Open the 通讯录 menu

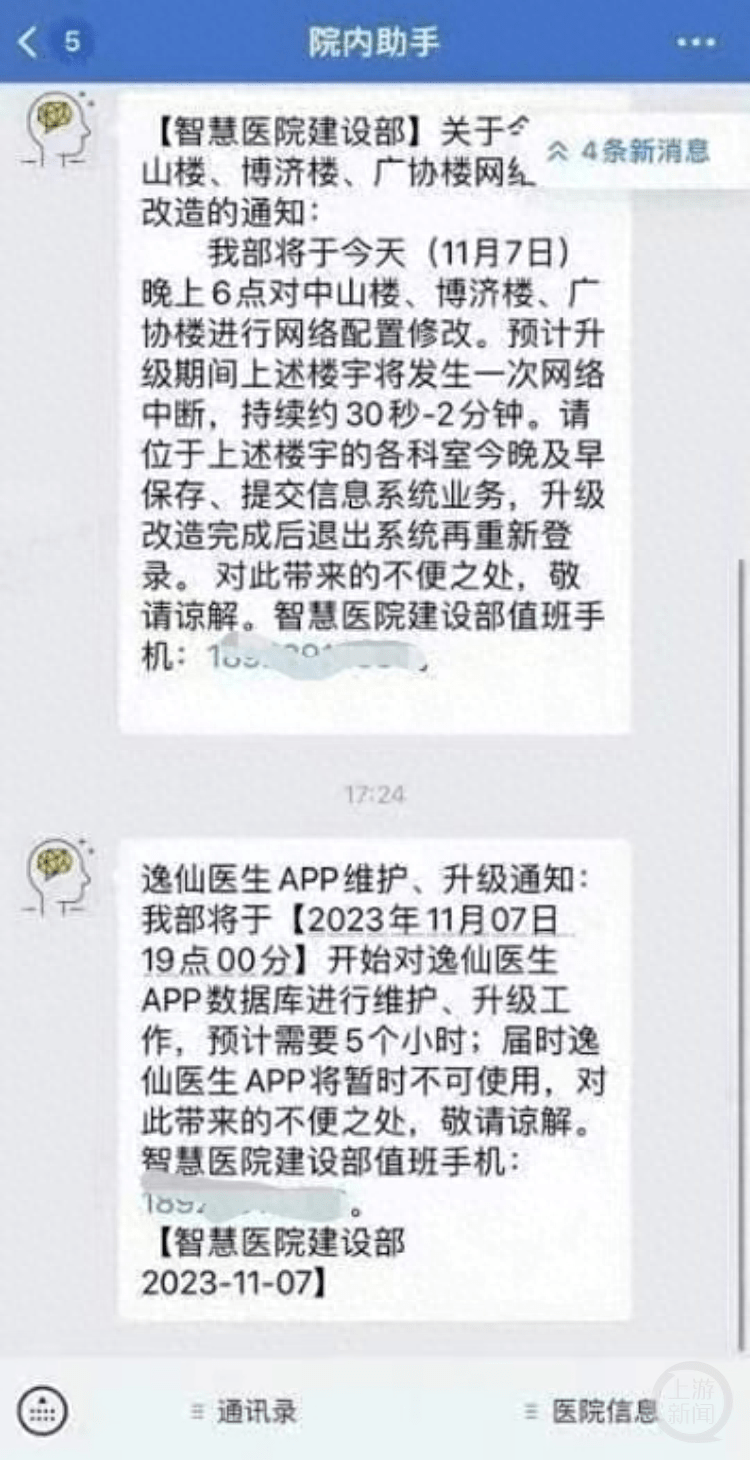(x=245, y=1411)
